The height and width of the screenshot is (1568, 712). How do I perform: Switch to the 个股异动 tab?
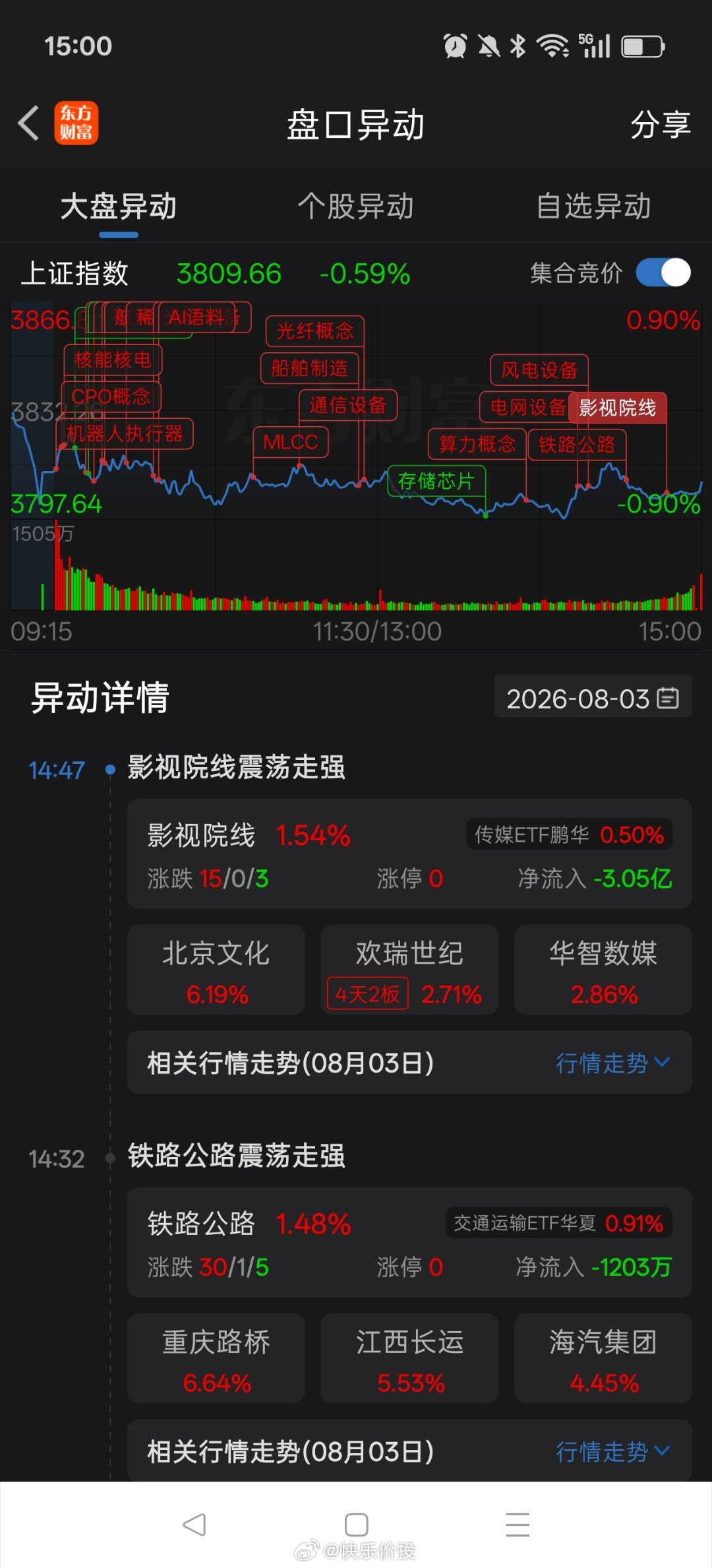click(355, 206)
